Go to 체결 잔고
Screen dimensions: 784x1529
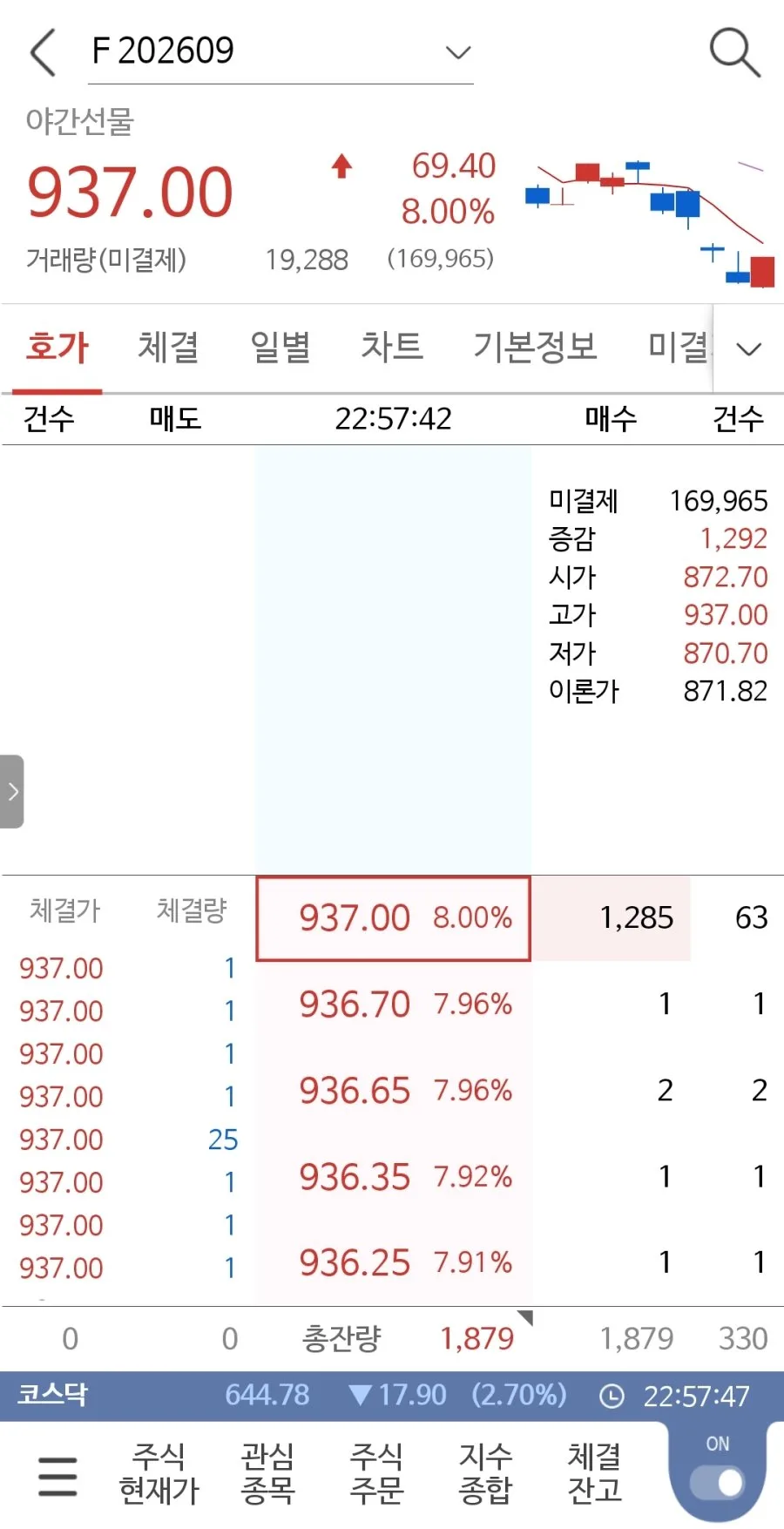(x=594, y=1473)
